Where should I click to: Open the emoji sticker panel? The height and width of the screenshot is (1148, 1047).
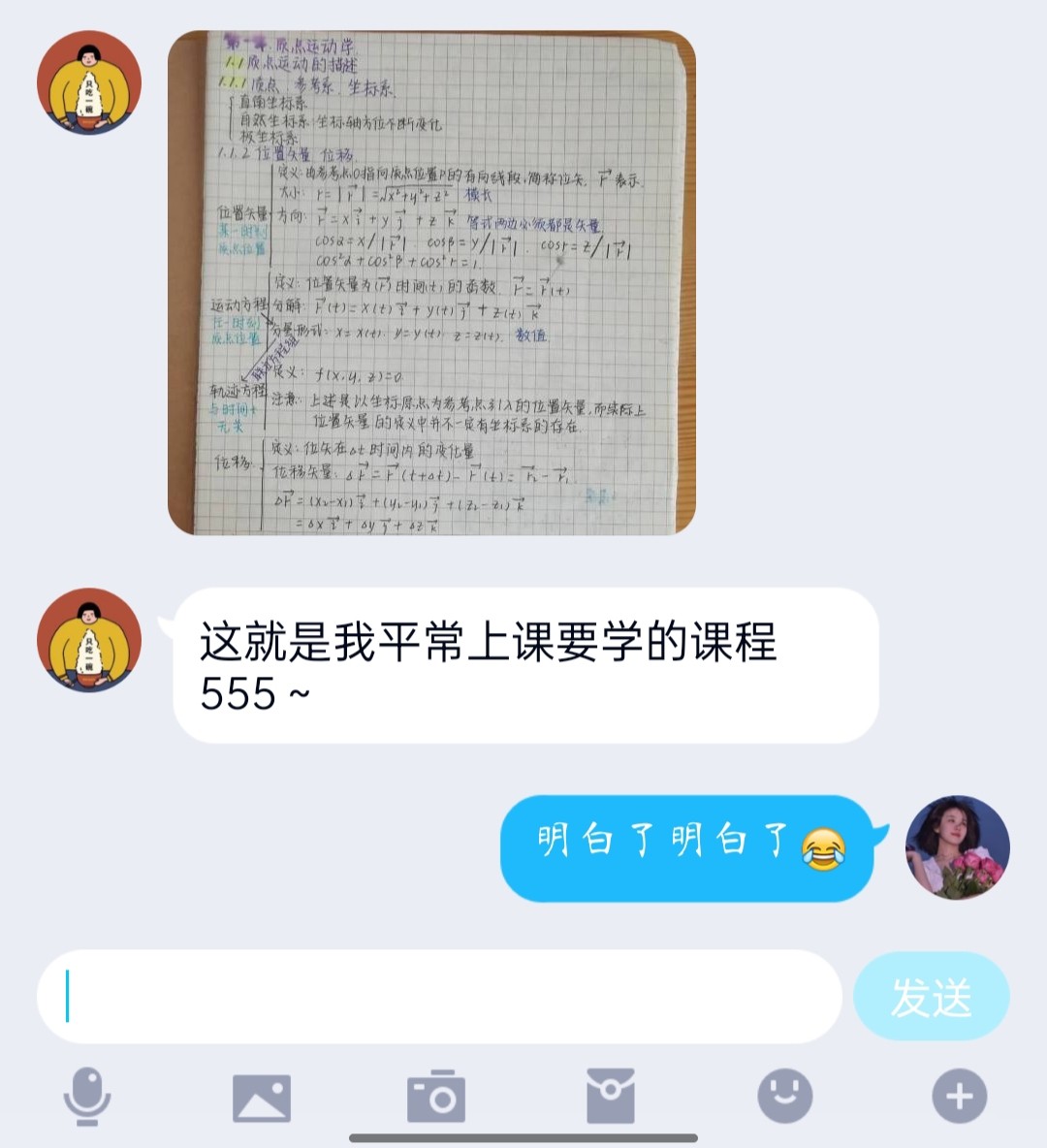pyautogui.click(x=784, y=1097)
